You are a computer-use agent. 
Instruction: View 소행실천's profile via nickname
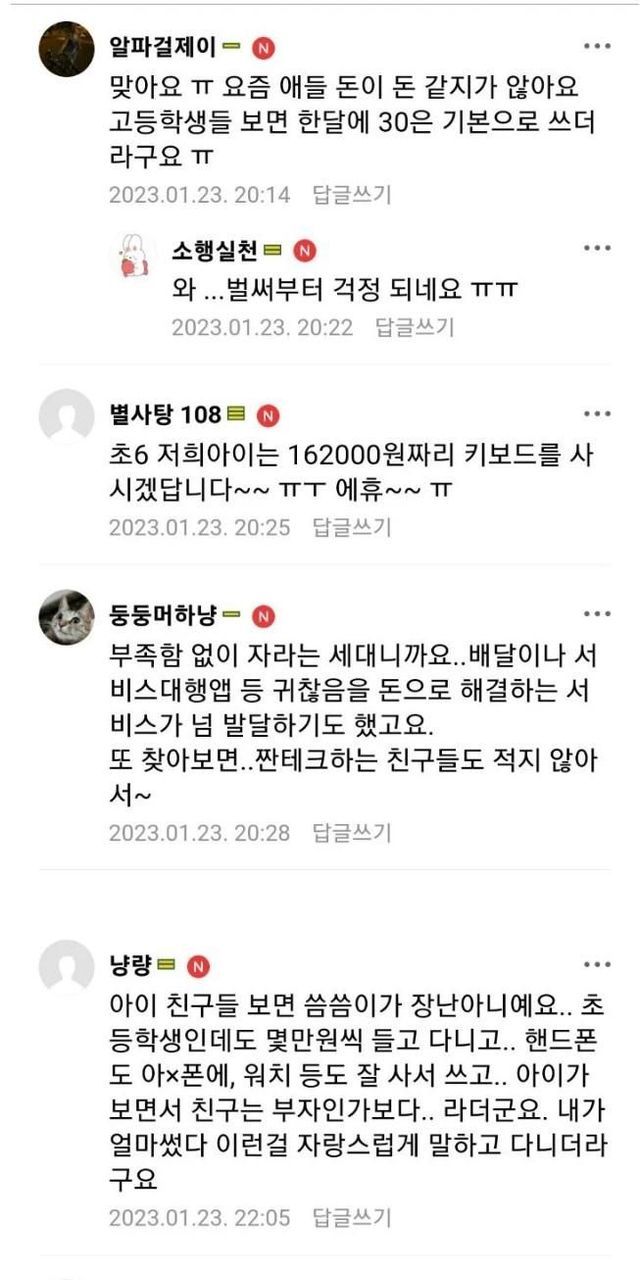[x=214, y=249]
